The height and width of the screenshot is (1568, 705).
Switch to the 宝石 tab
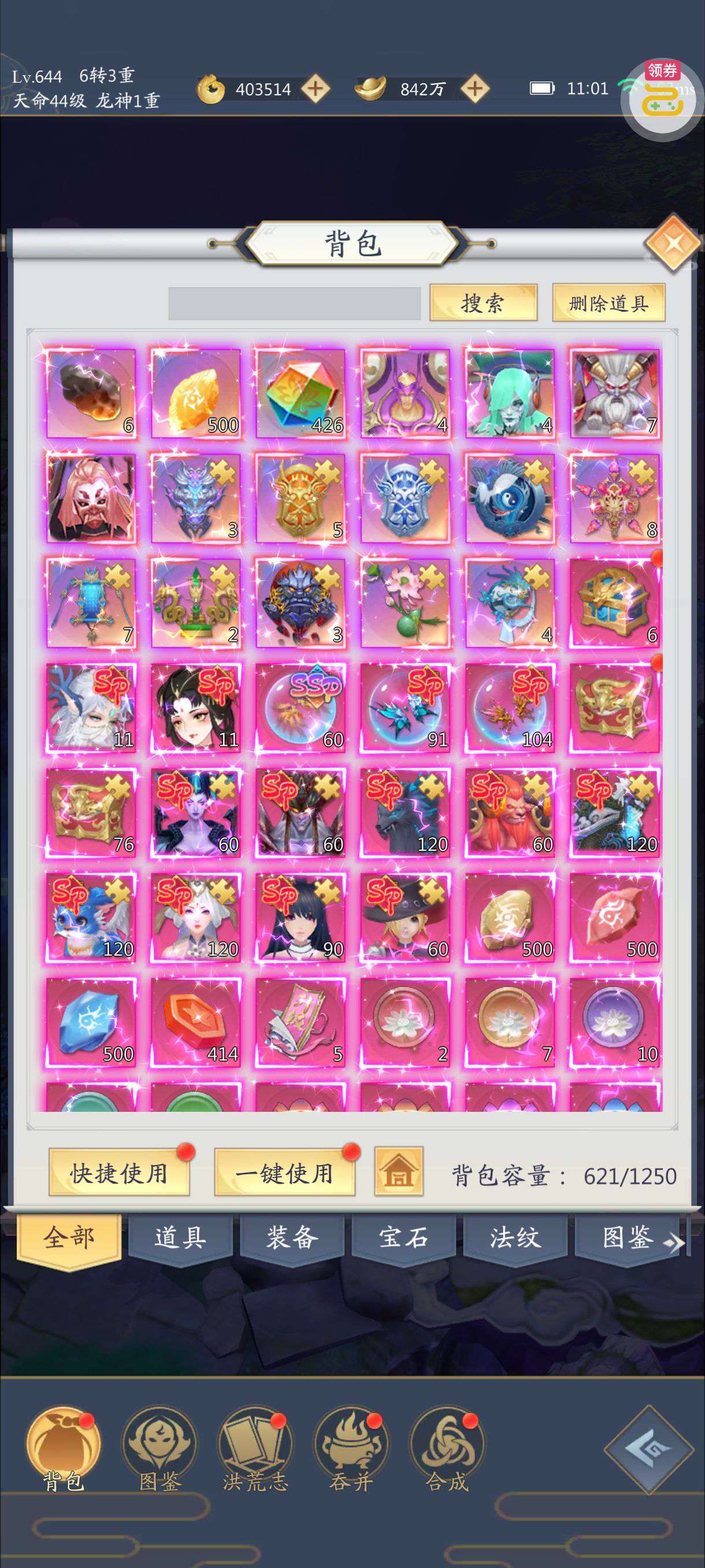click(x=403, y=1237)
